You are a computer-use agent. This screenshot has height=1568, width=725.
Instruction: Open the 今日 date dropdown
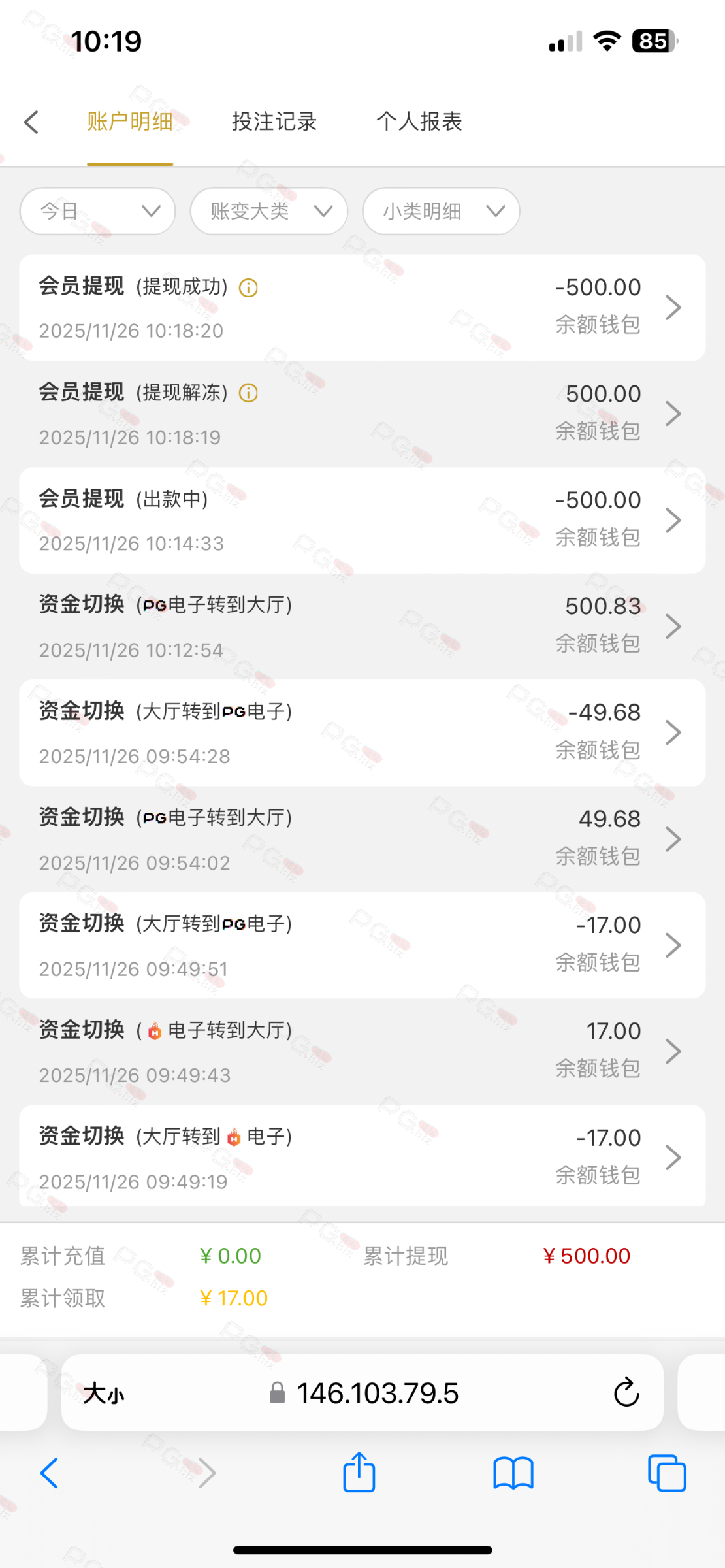click(98, 211)
